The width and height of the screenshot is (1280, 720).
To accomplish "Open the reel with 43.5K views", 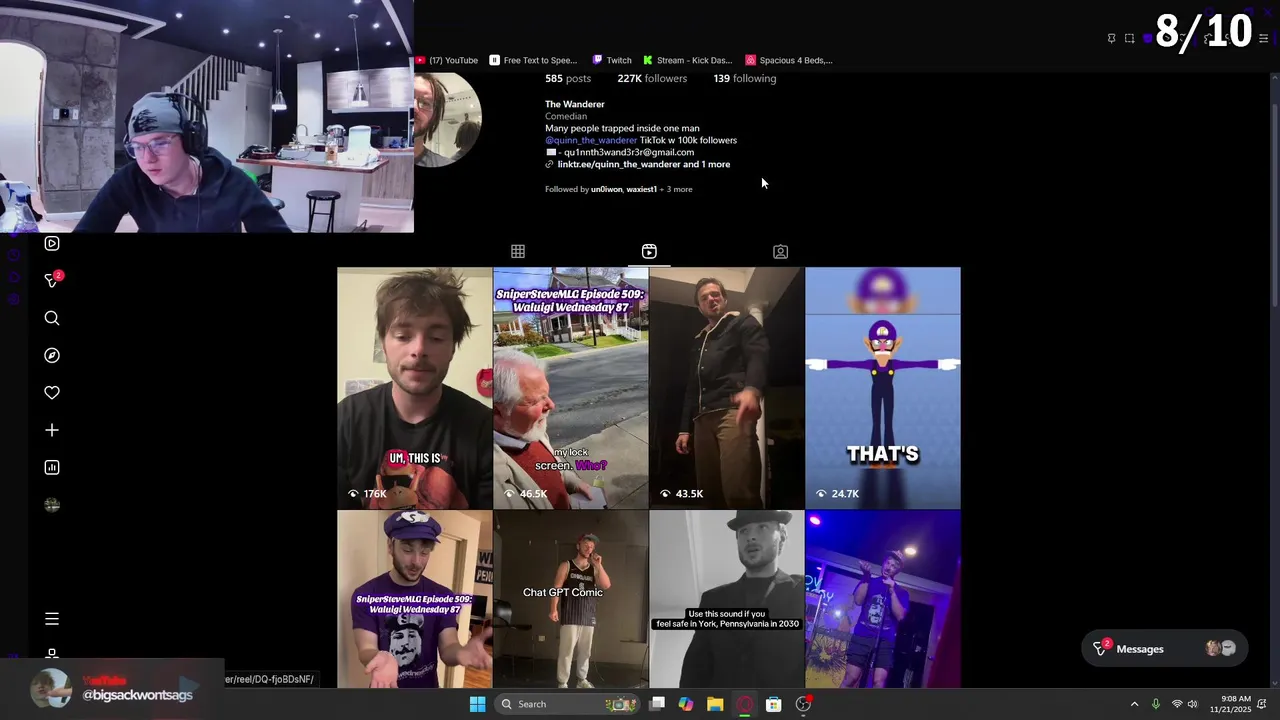I will (726, 388).
